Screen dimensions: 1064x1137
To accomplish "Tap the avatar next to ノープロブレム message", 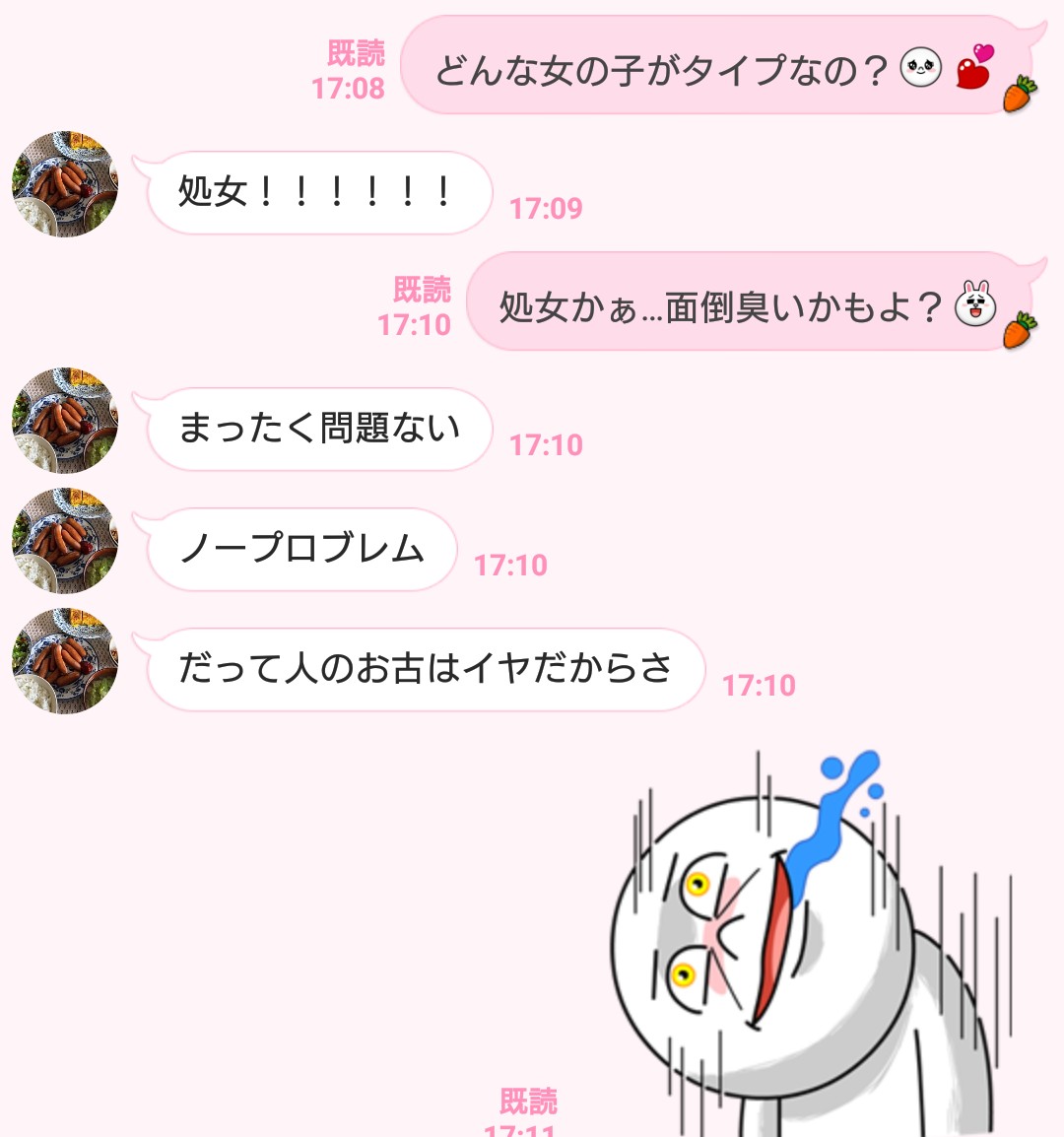I will (x=64, y=542).
